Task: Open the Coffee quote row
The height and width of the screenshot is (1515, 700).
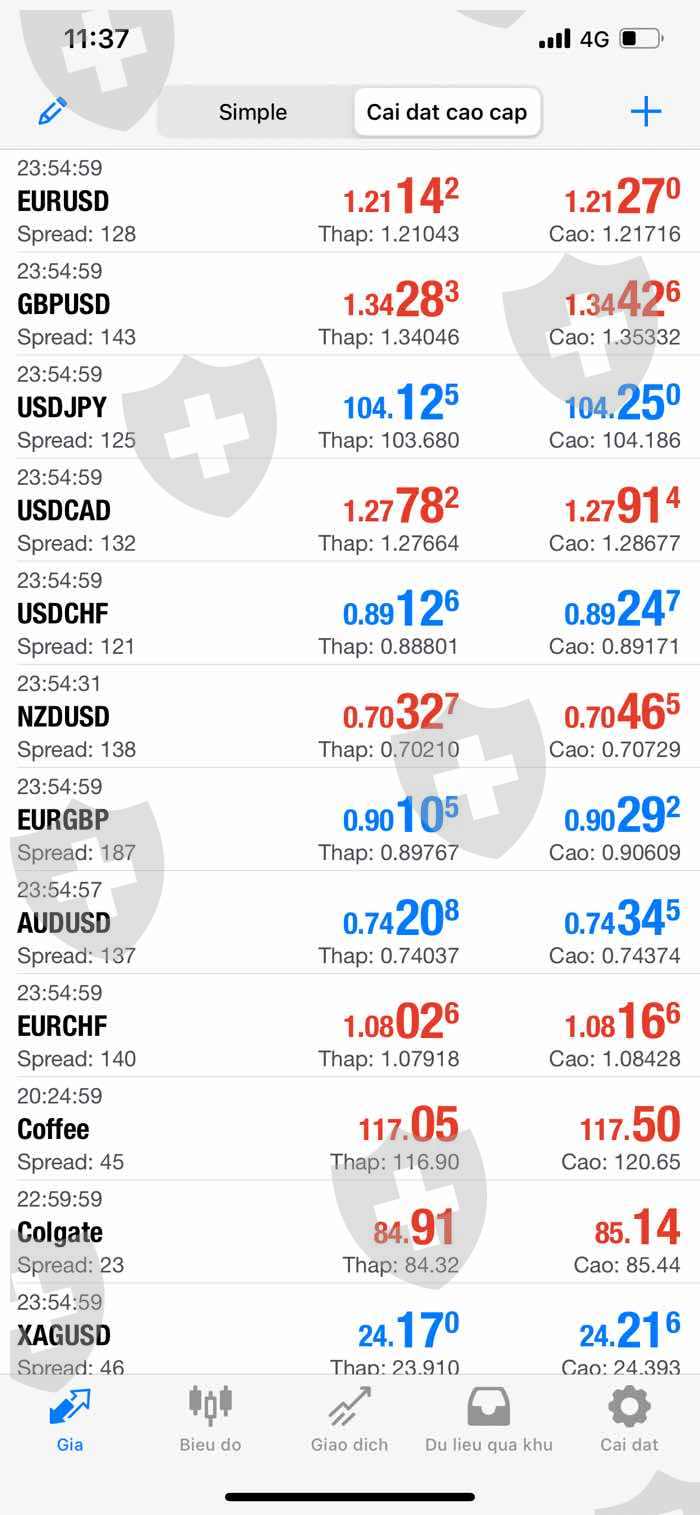Action: pos(350,1128)
